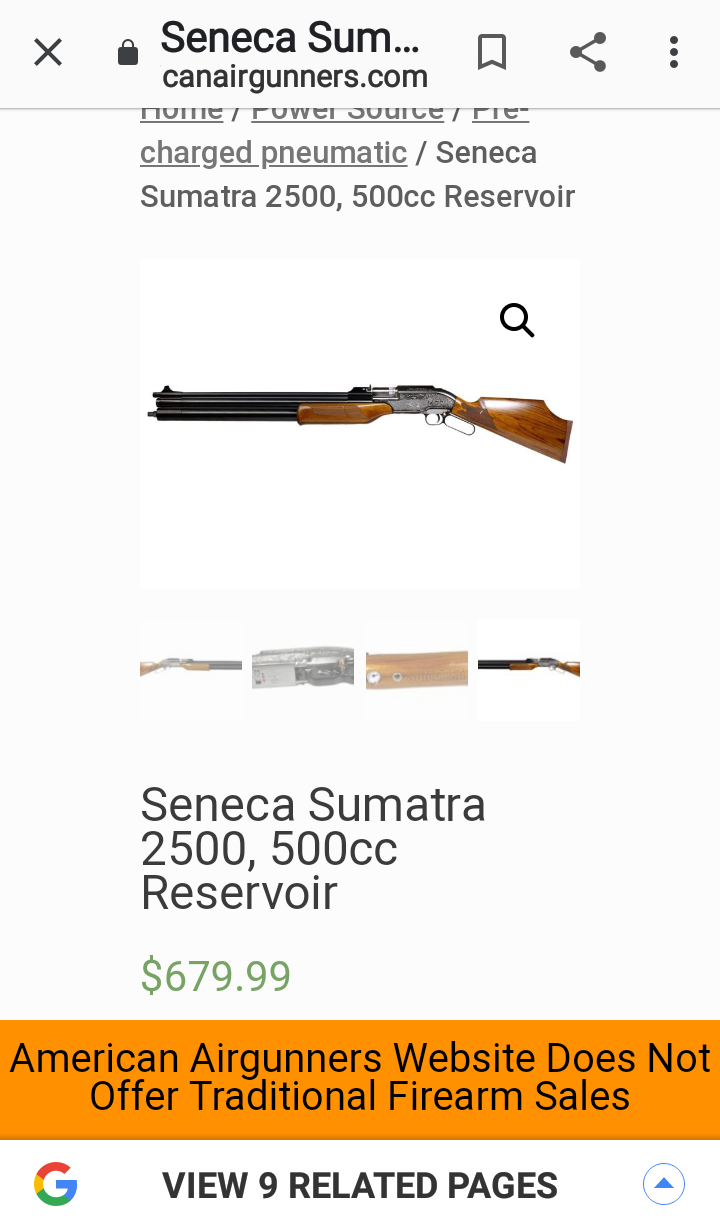Select the second thumbnail showing engraved receiver
The width and height of the screenshot is (720, 1228).
click(303, 668)
